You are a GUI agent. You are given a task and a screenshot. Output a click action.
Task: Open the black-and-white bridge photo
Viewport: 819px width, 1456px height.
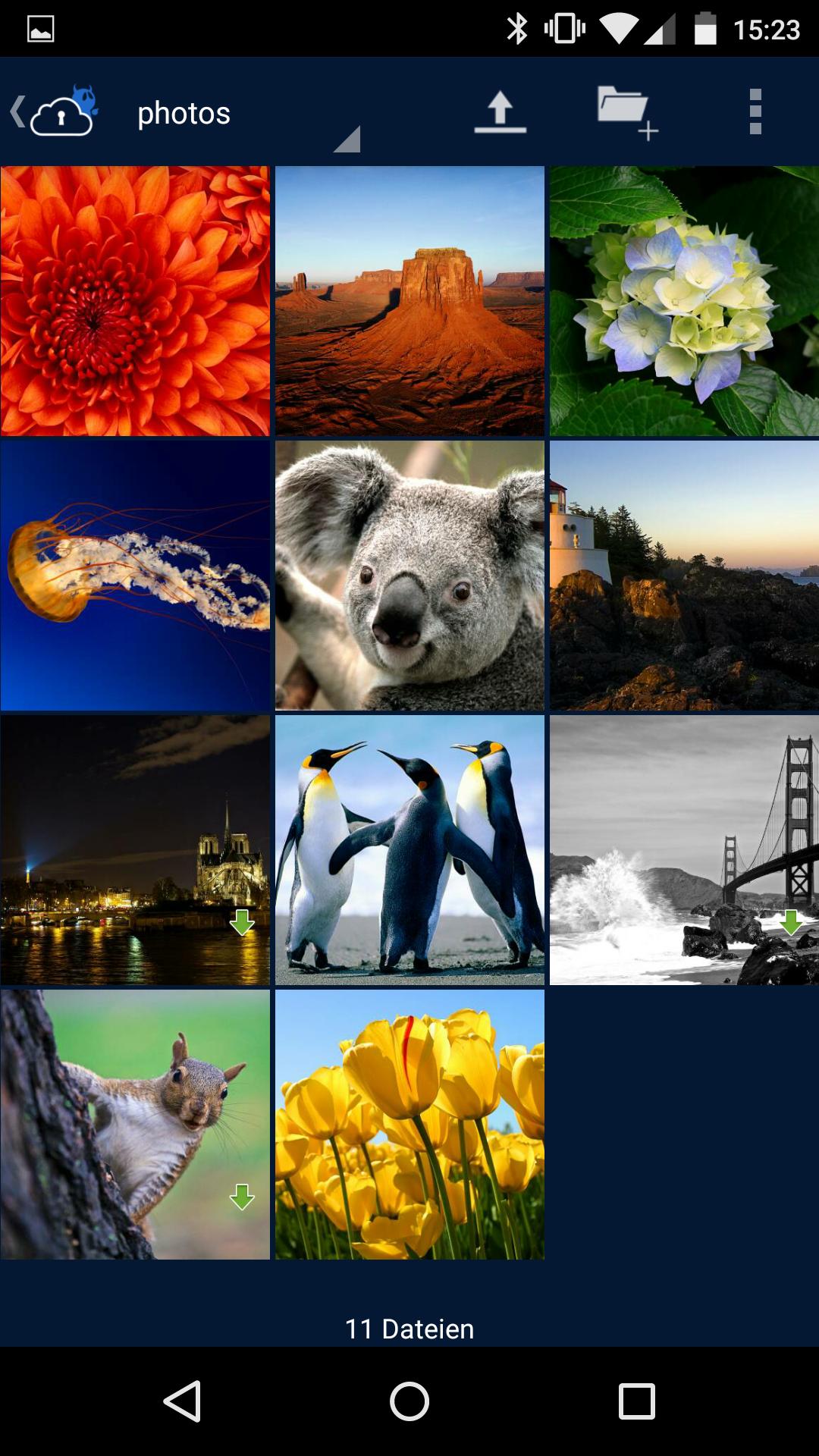pos(684,850)
